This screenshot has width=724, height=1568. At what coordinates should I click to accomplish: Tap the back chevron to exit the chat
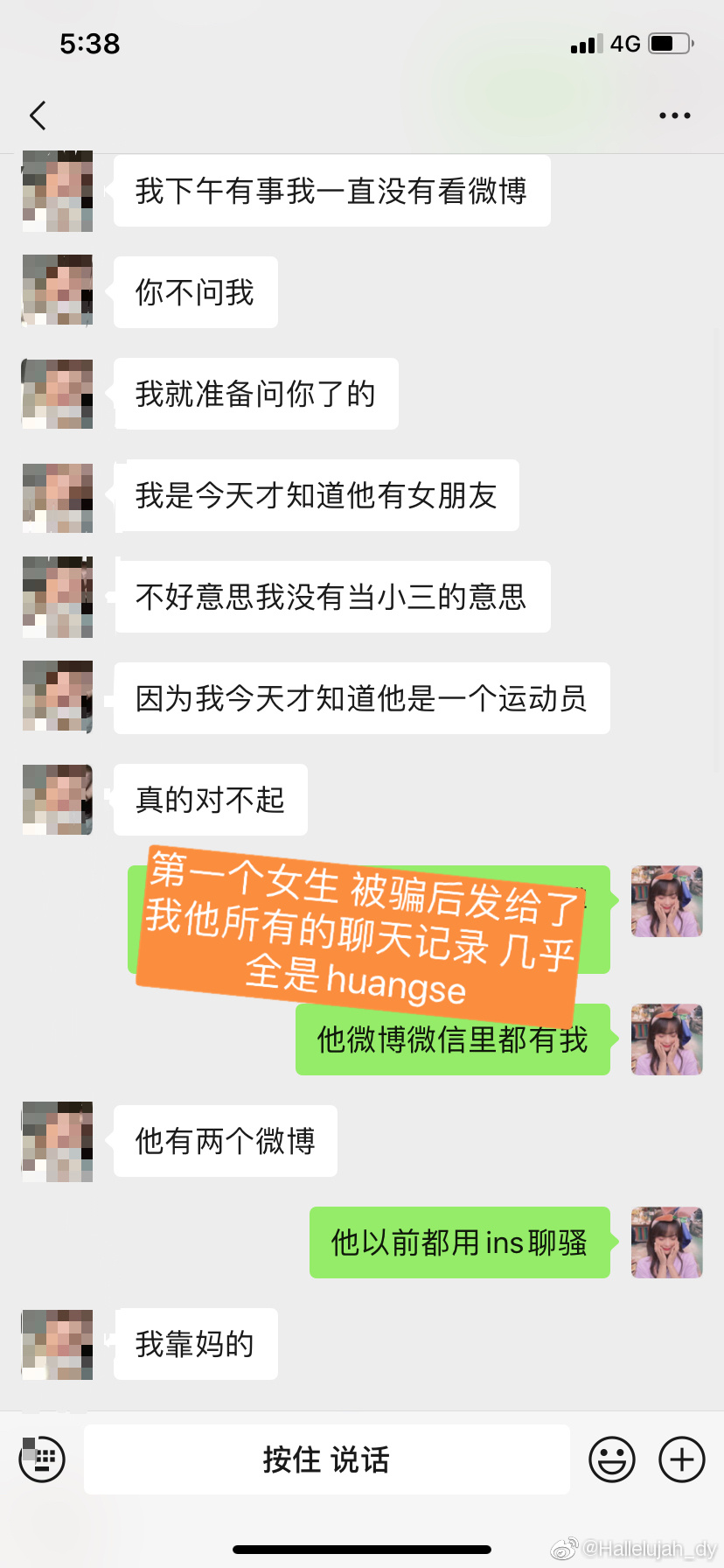tap(38, 115)
